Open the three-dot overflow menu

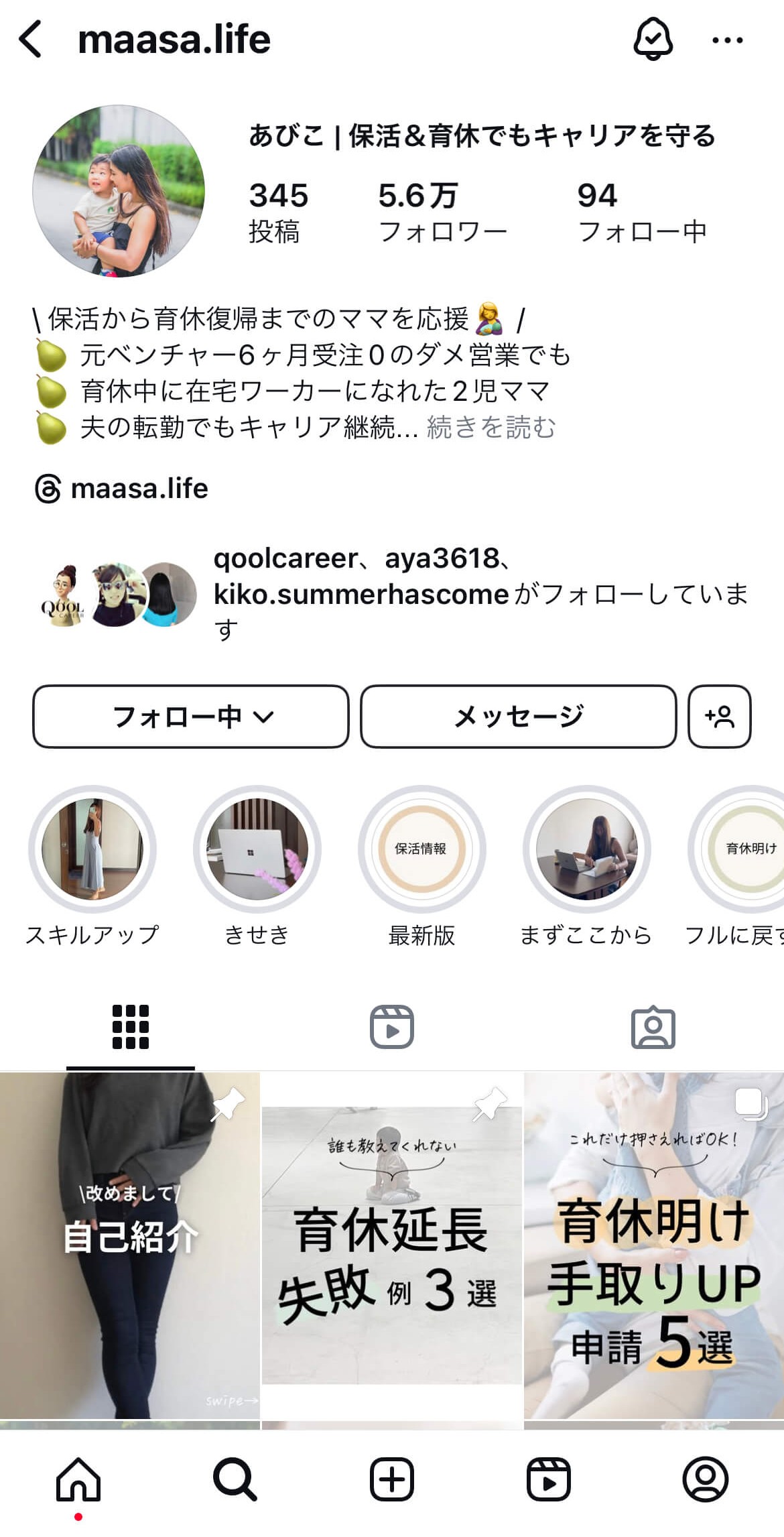coord(727,40)
